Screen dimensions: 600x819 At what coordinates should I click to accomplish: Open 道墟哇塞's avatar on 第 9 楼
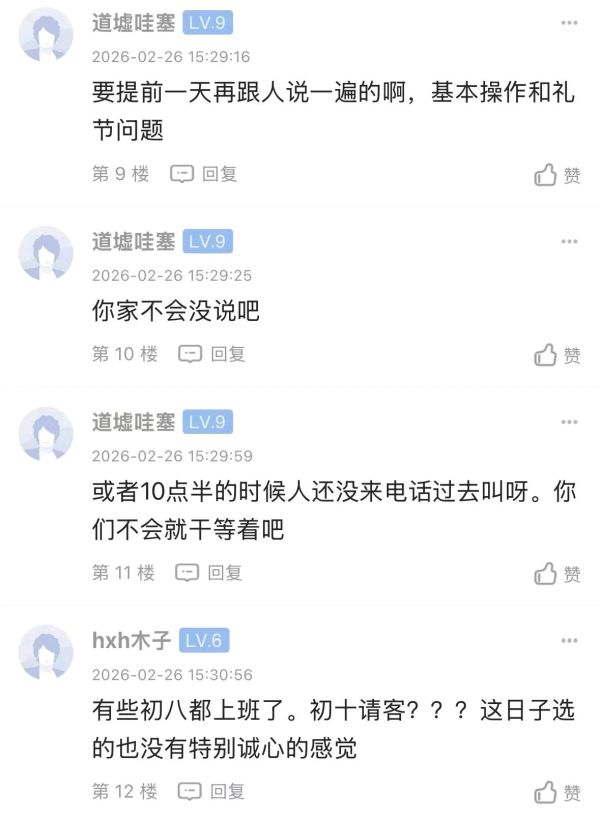[46, 35]
